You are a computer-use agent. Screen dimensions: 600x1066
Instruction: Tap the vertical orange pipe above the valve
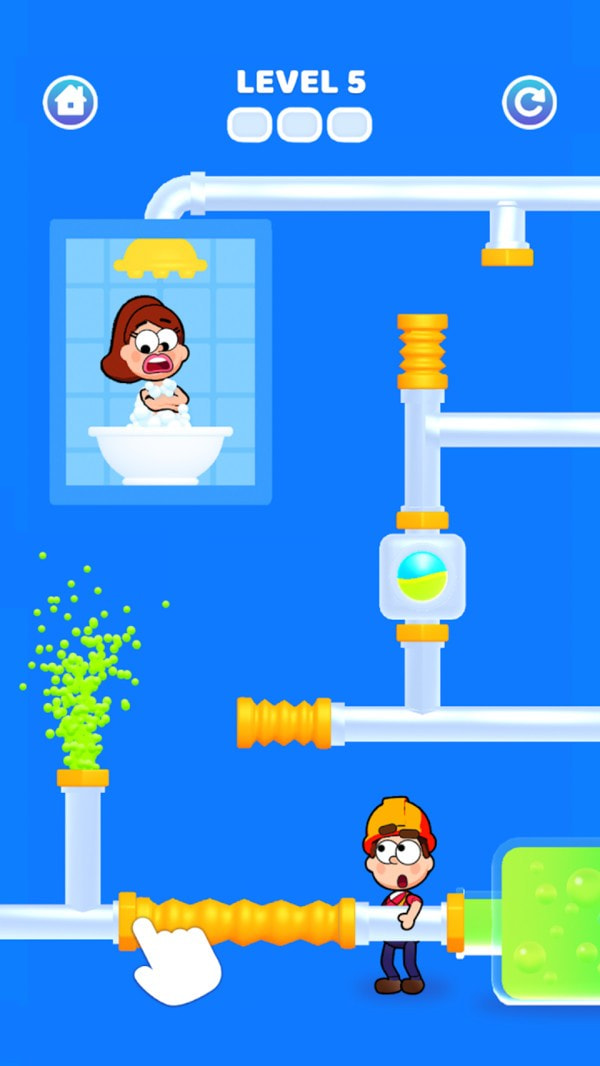coord(422,352)
